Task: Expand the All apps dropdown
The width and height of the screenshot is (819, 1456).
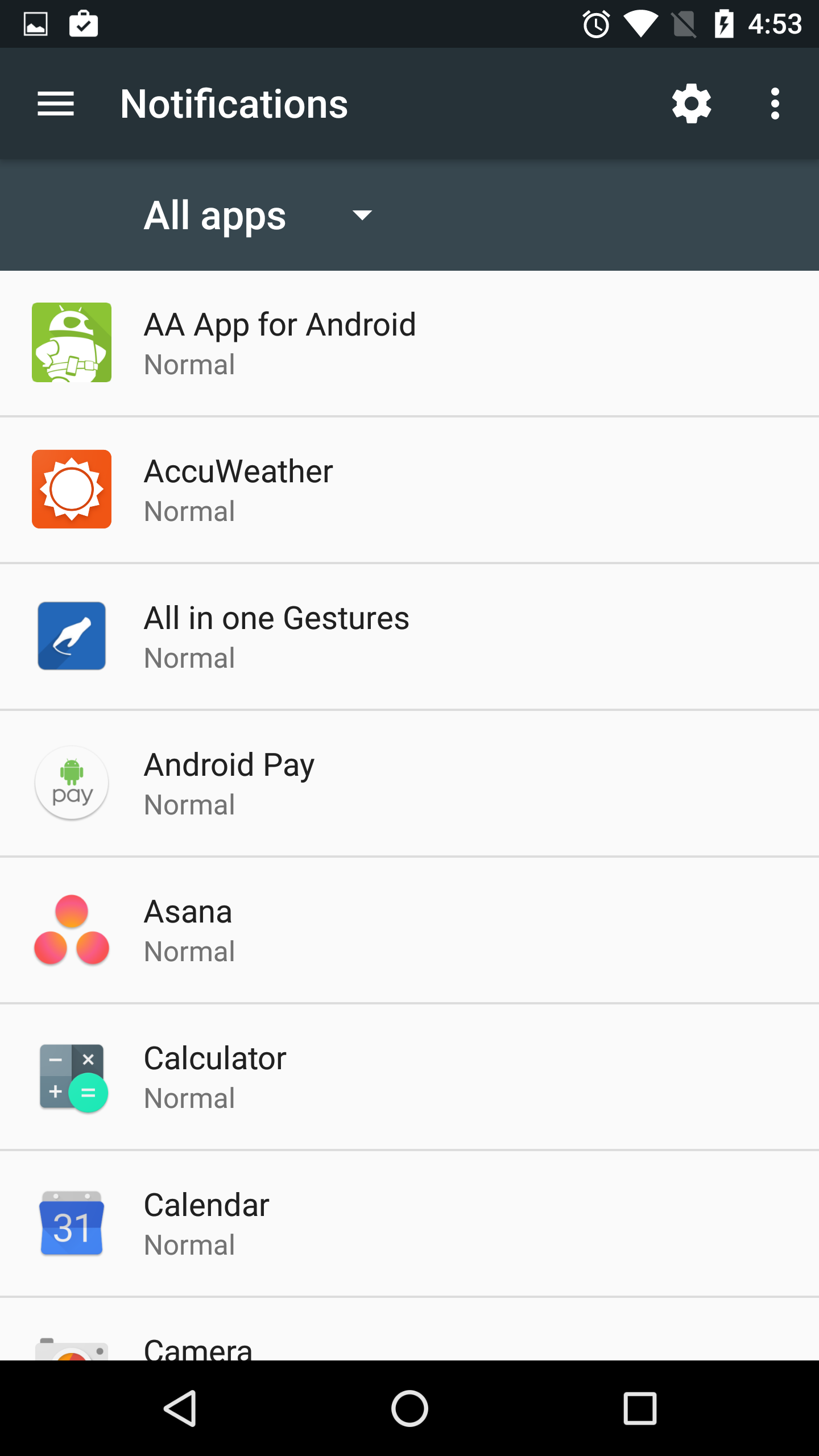Action: (258, 216)
